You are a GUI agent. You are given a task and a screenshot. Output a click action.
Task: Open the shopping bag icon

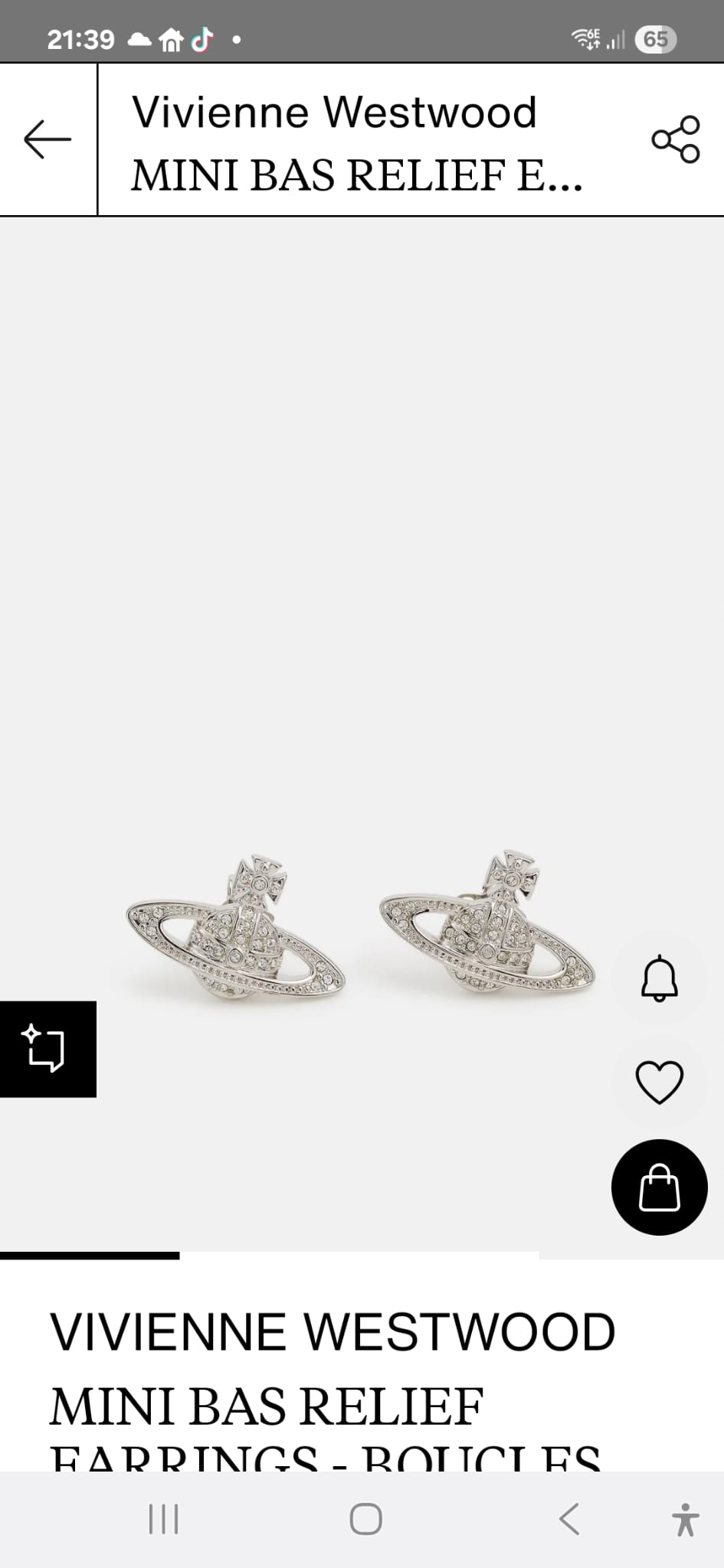coord(659,1187)
